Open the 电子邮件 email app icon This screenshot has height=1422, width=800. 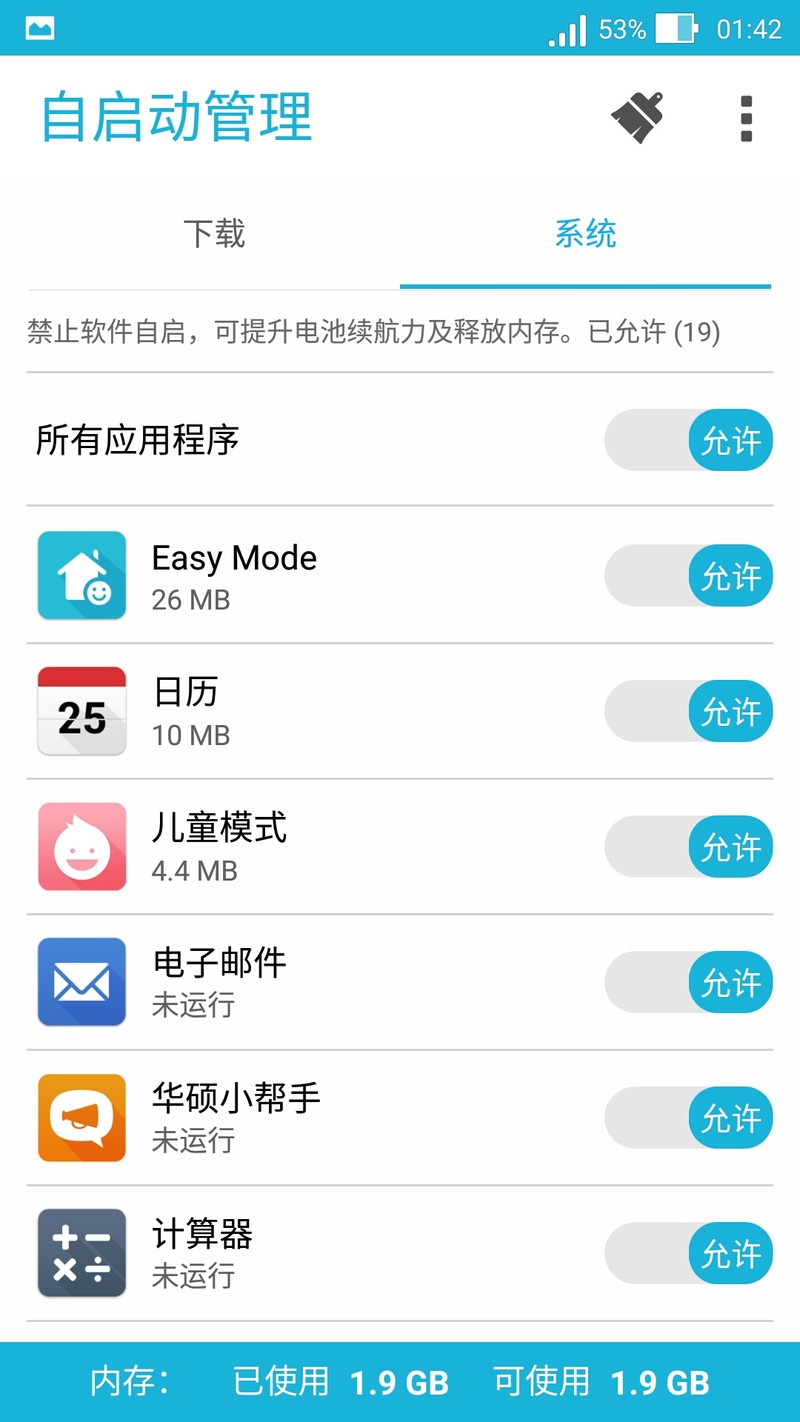81,982
